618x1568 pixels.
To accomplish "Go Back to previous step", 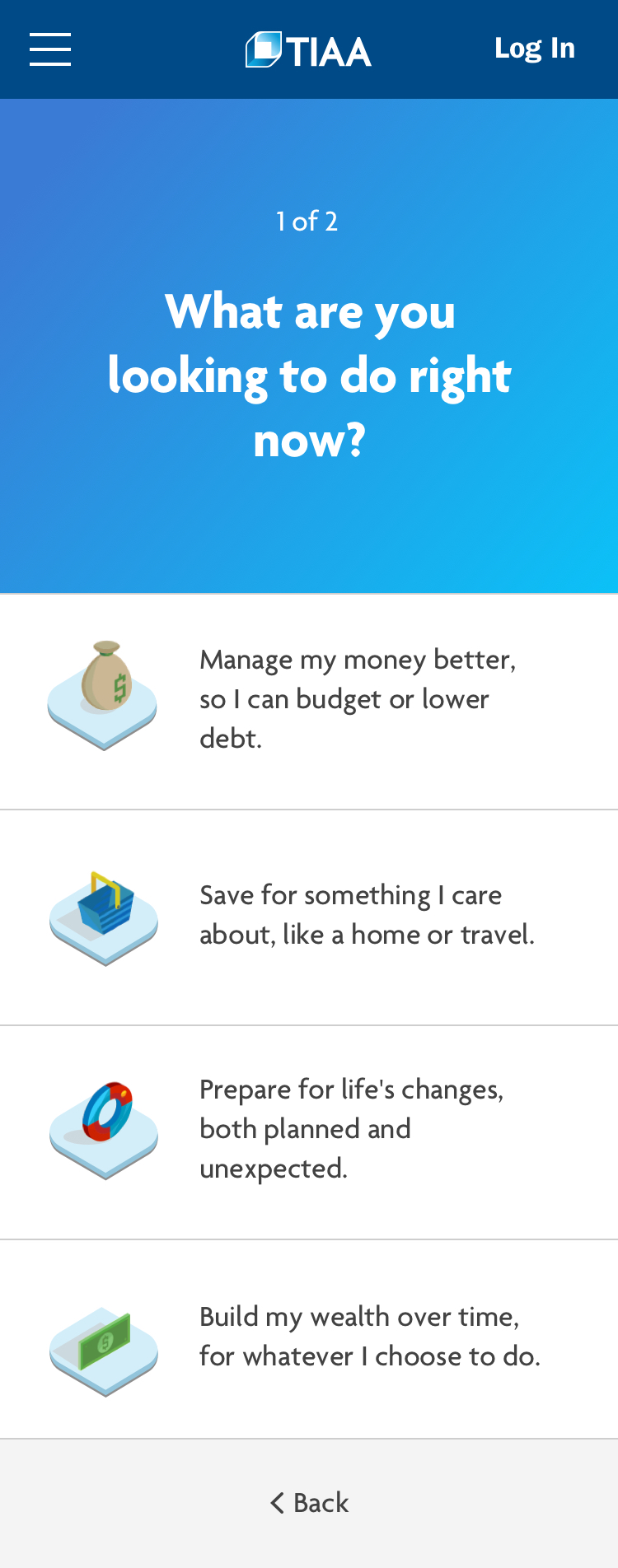I will 310,1503.
